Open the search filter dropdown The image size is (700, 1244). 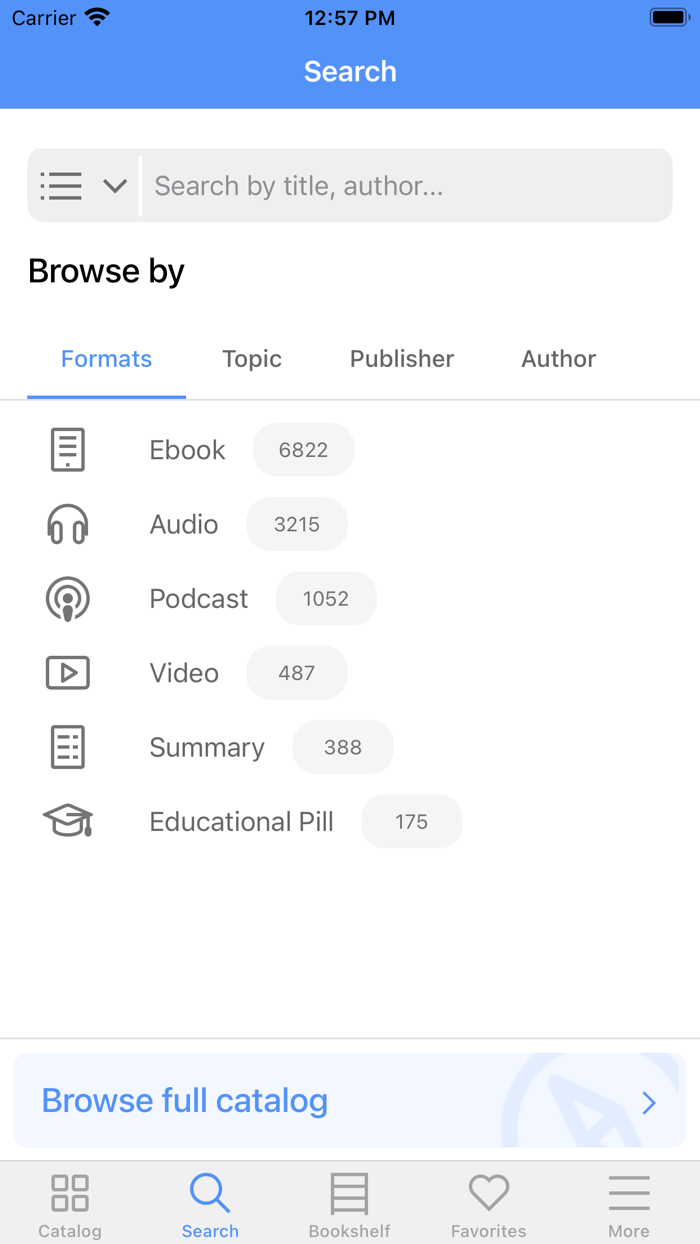pyautogui.click(x=84, y=186)
